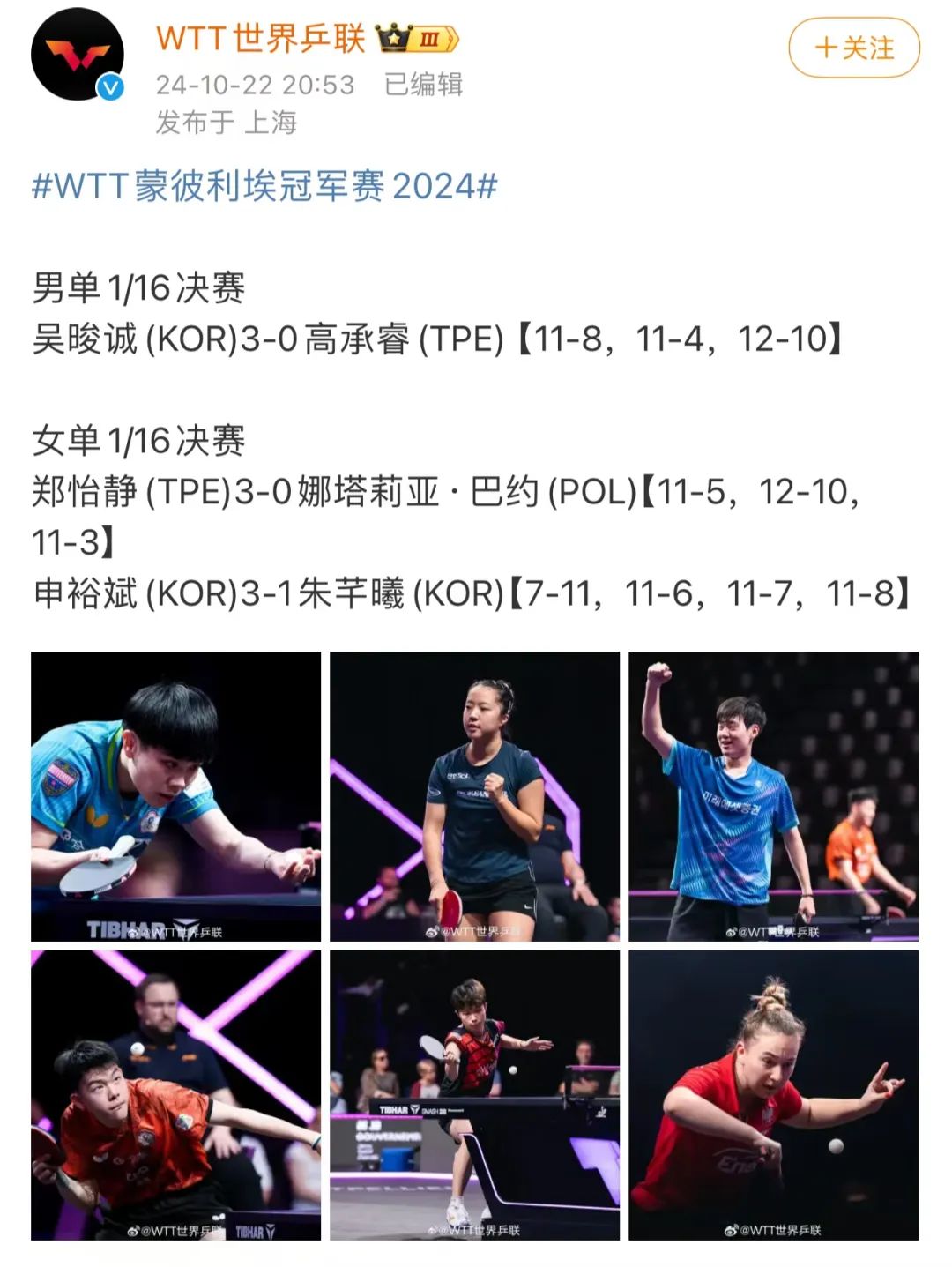Follow the WTT世界乒联 account
Image resolution: width=952 pixels, height=1267 pixels.
click(x=853, y=48)
